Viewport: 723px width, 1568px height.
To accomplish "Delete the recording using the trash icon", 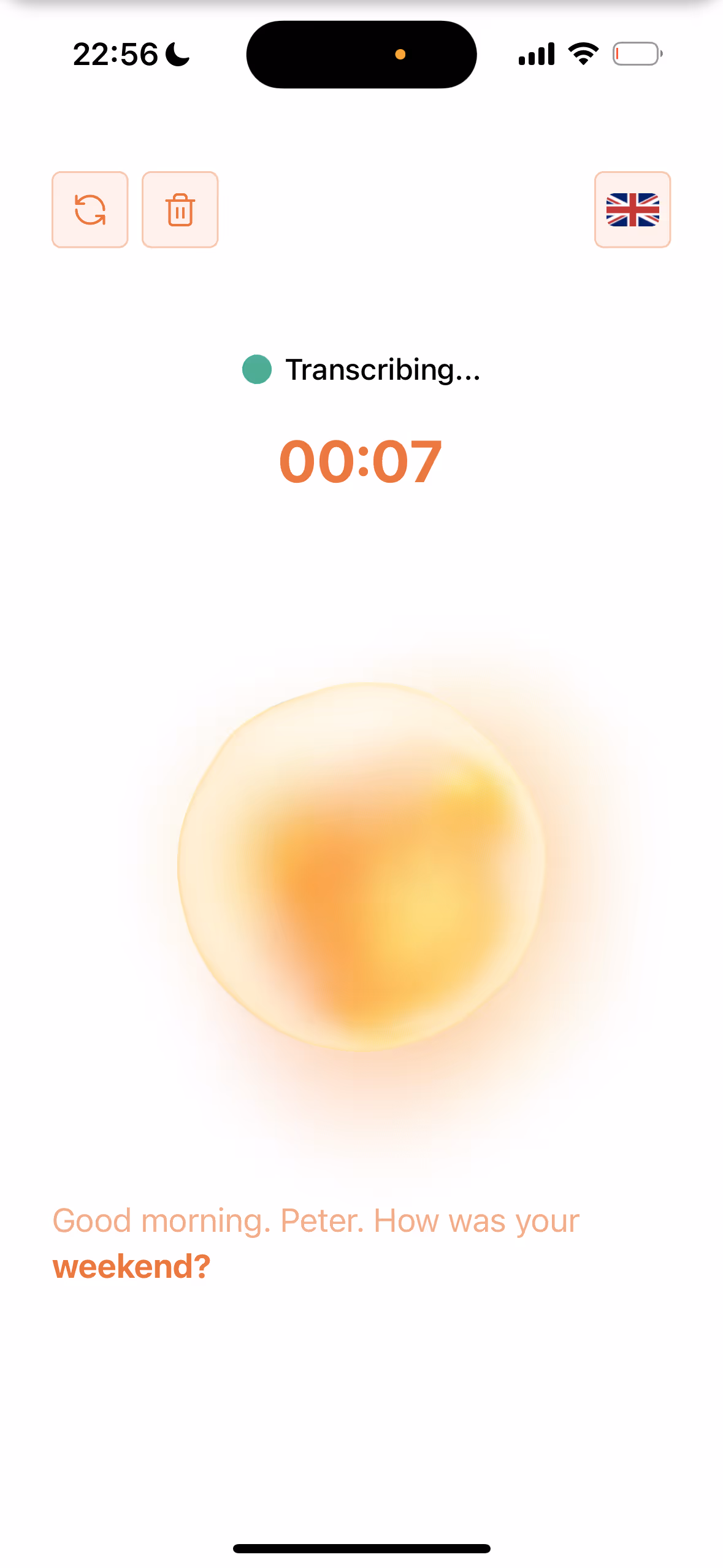I will tap(180, 210).
